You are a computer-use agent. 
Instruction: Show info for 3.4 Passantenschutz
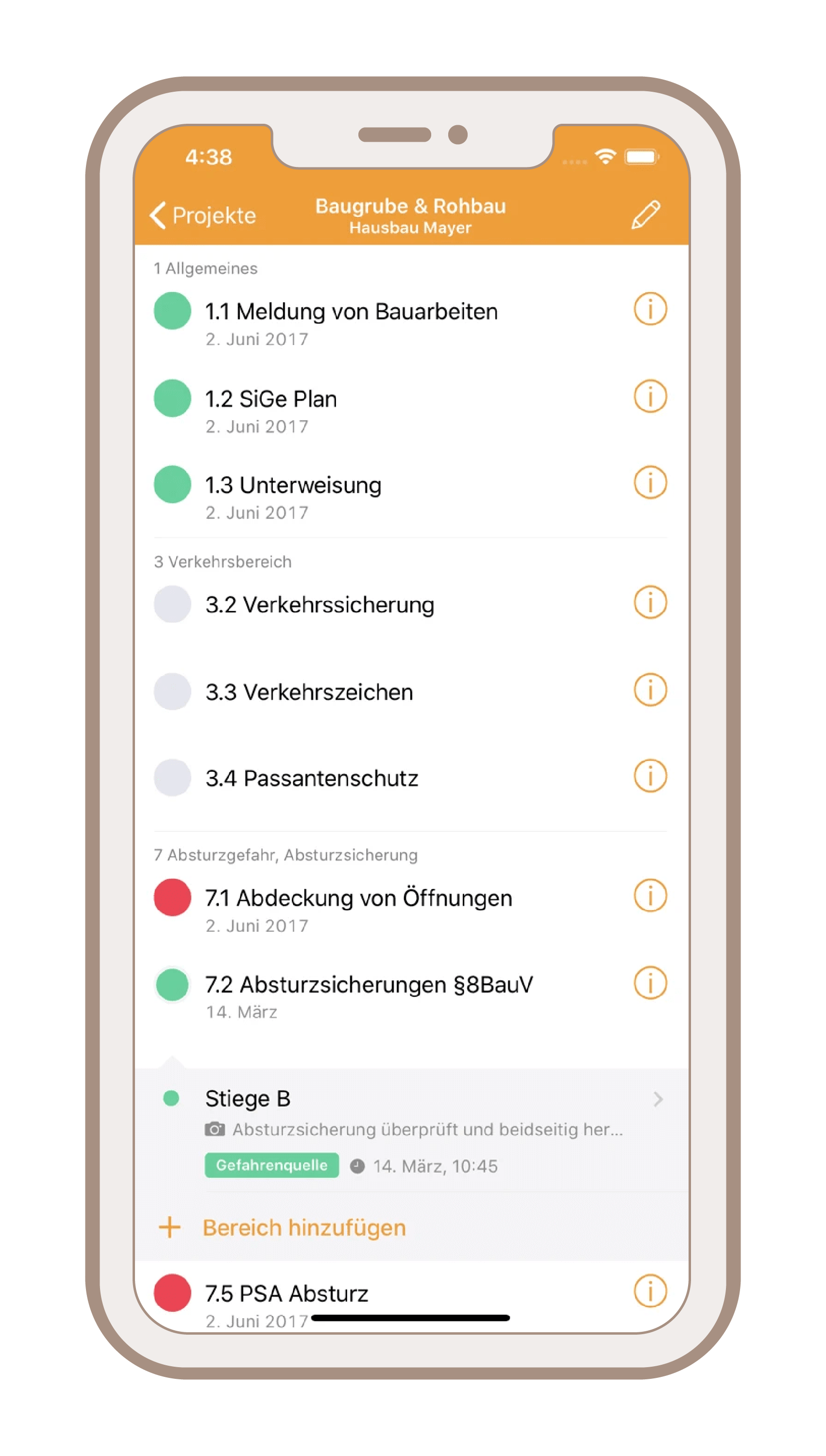[x=650, y=776]
